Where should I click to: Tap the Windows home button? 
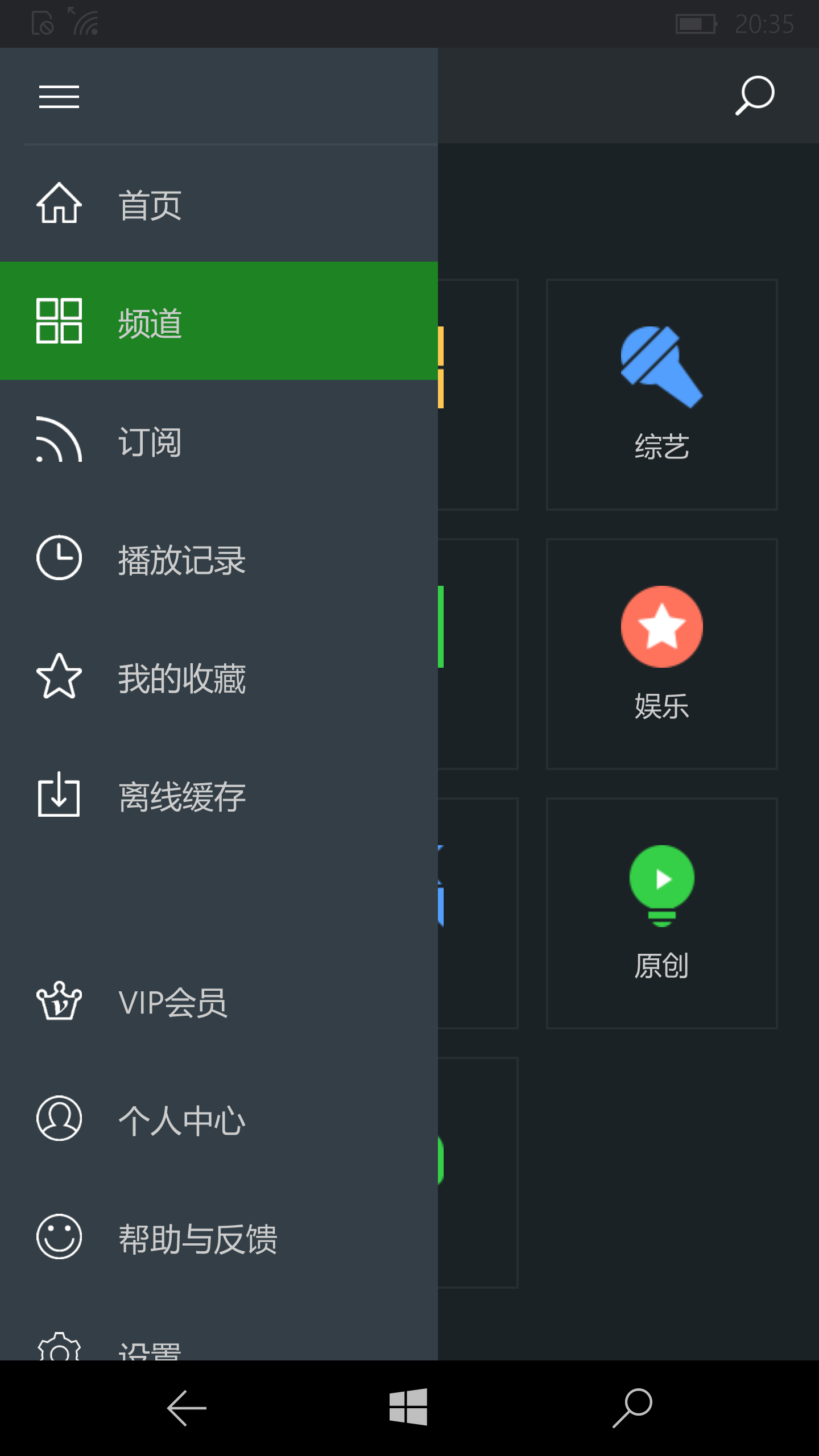(408, 1407)
